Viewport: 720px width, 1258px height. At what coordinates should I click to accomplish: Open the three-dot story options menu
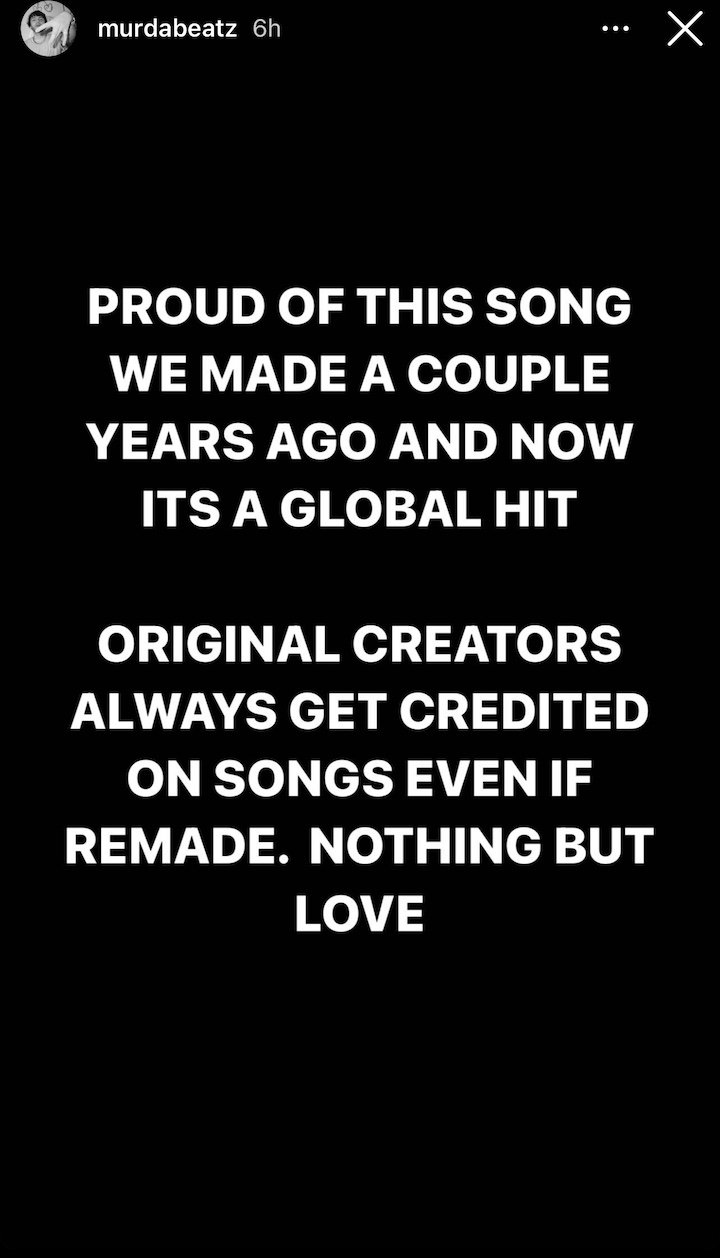click(x=616, y=29)
